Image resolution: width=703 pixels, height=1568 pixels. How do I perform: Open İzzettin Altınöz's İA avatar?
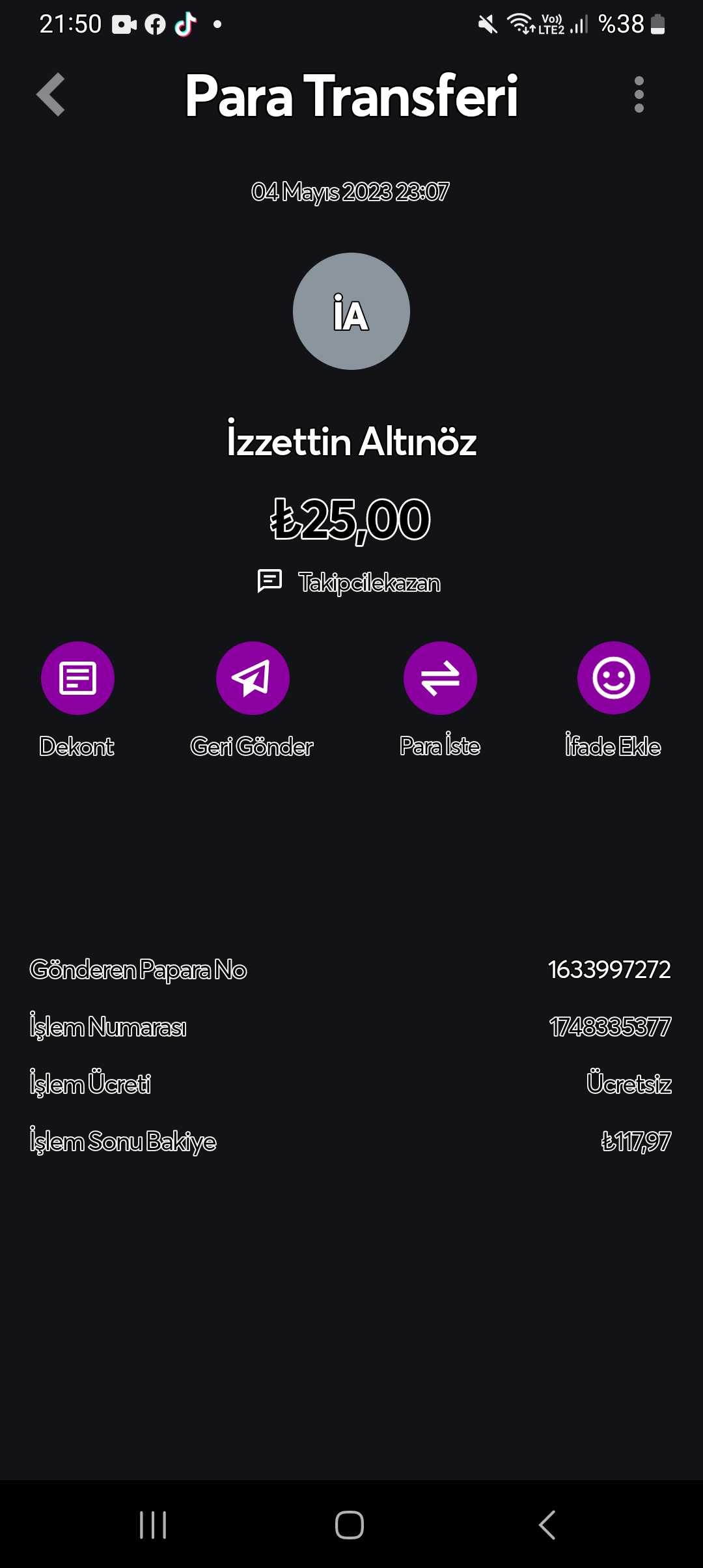point(351,311)
